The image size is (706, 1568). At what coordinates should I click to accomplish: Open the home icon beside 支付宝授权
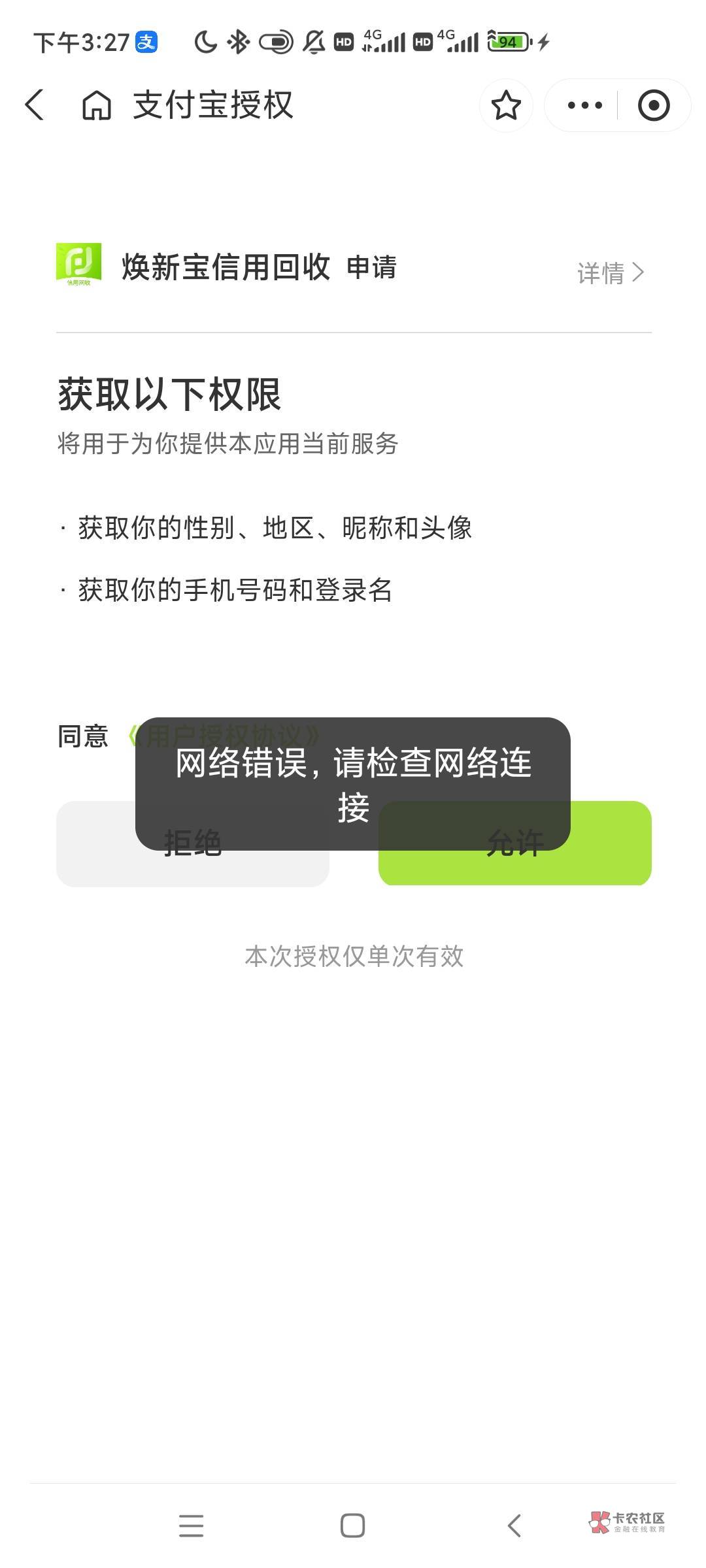click(x=97, y=105)
